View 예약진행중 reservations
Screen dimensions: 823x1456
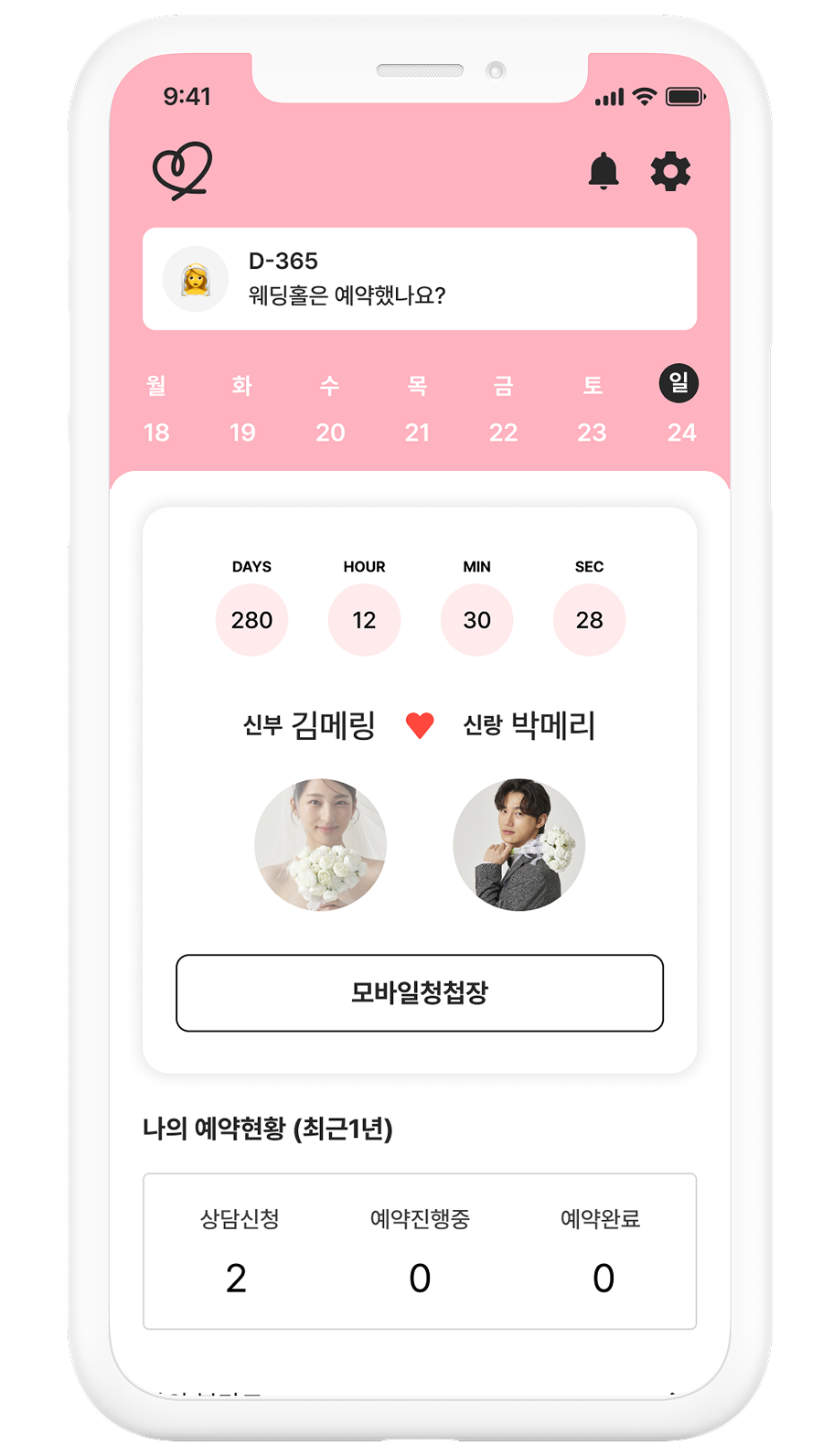420,1251
